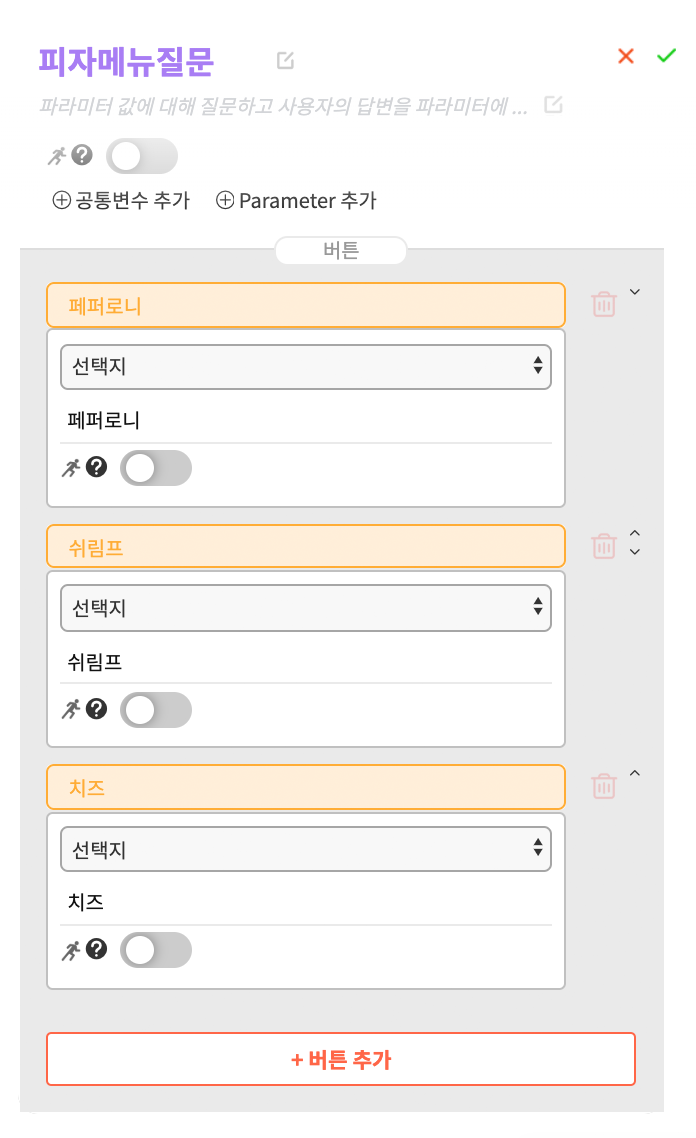
Task: Cancel with the red X icon
Action: click(x=626, y=56)
